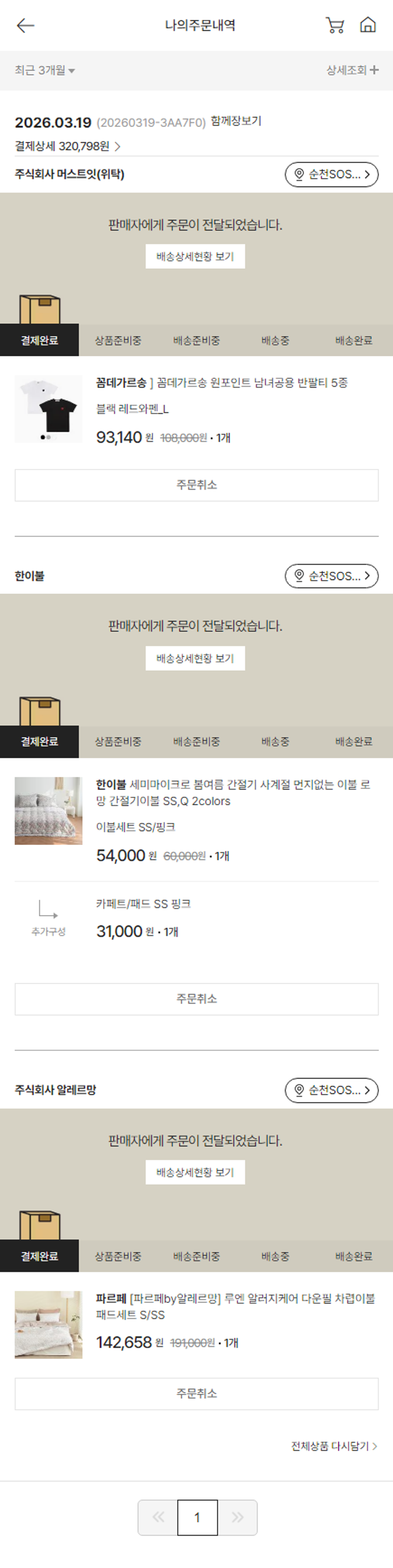The image size is (393, 1568).
Task: Cancel the 한이불 bedding order
Action: point(196,999)
